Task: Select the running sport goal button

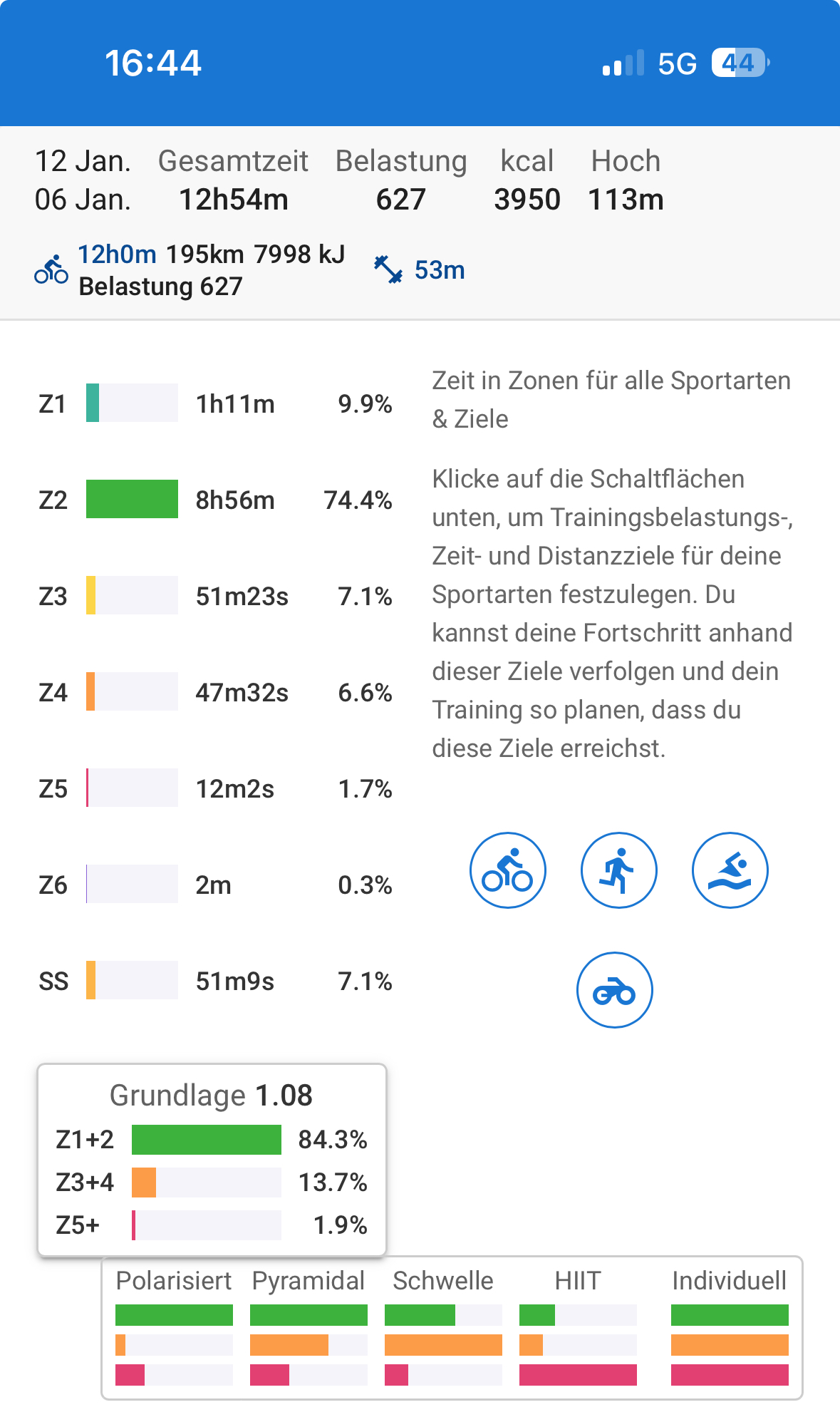Action: pos(618,870)
